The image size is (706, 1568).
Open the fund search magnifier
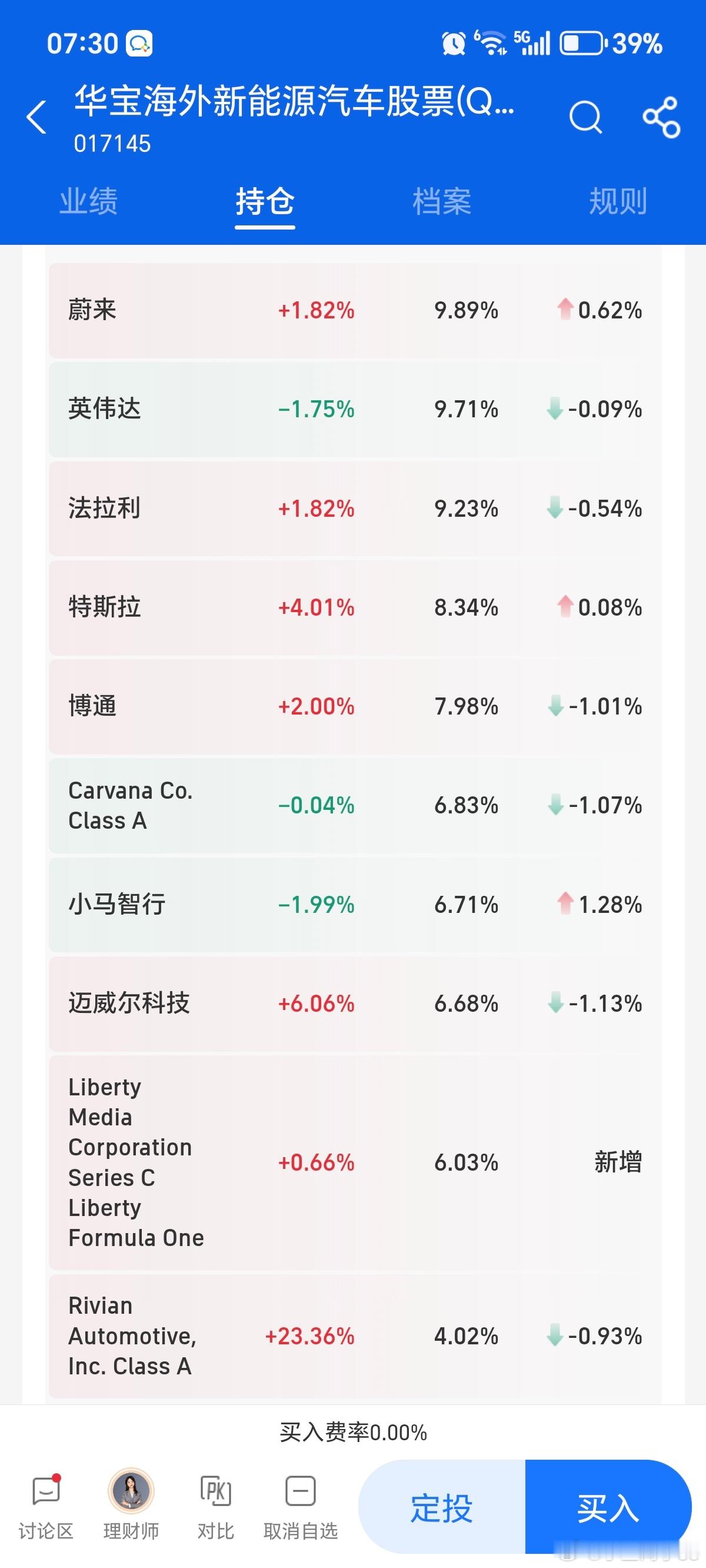pyautogui.click(x=585, y=117)
